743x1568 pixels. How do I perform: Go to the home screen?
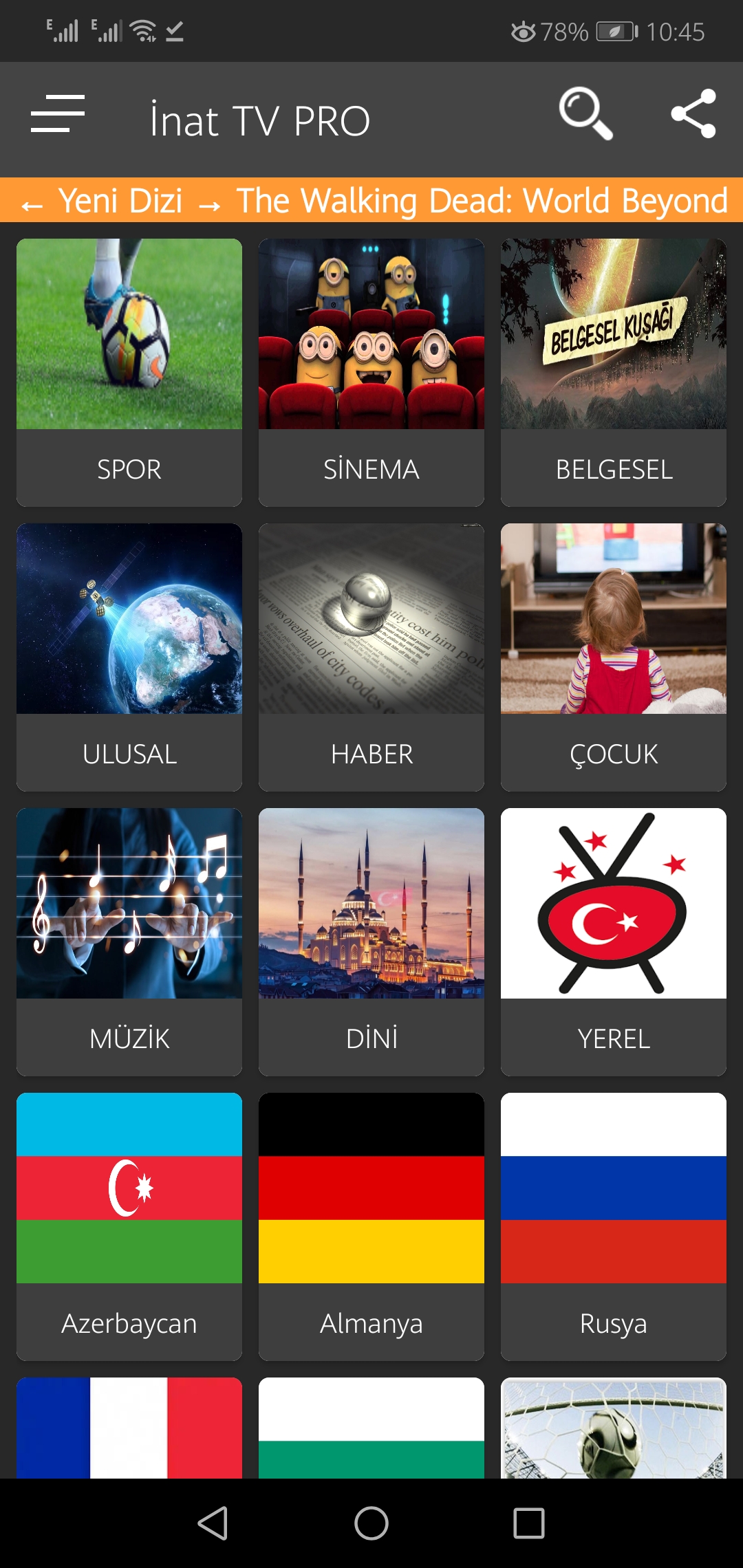pyautogui.click(x=371, y=1523)
